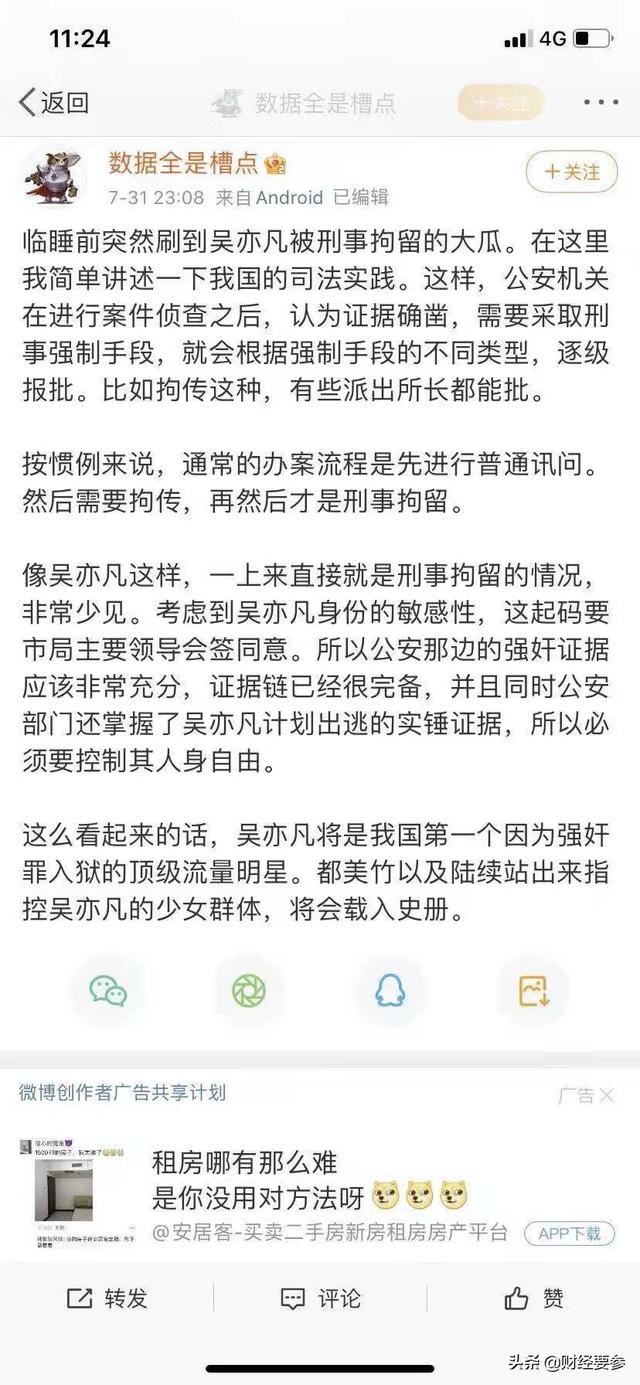Open the 数据全是槽点 username link
This screenshot has width=640, height=1385.
183,162
